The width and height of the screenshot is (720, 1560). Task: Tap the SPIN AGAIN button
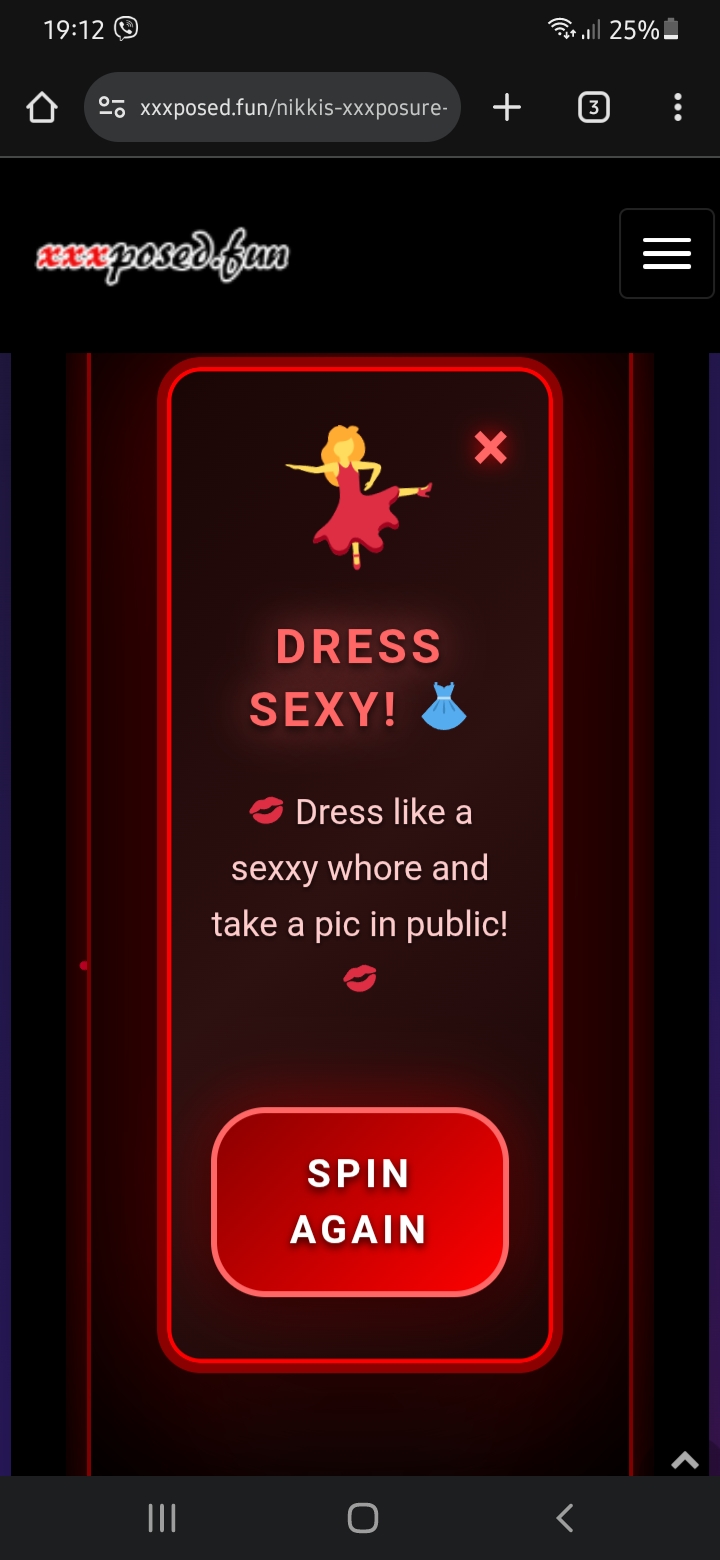359,1201
